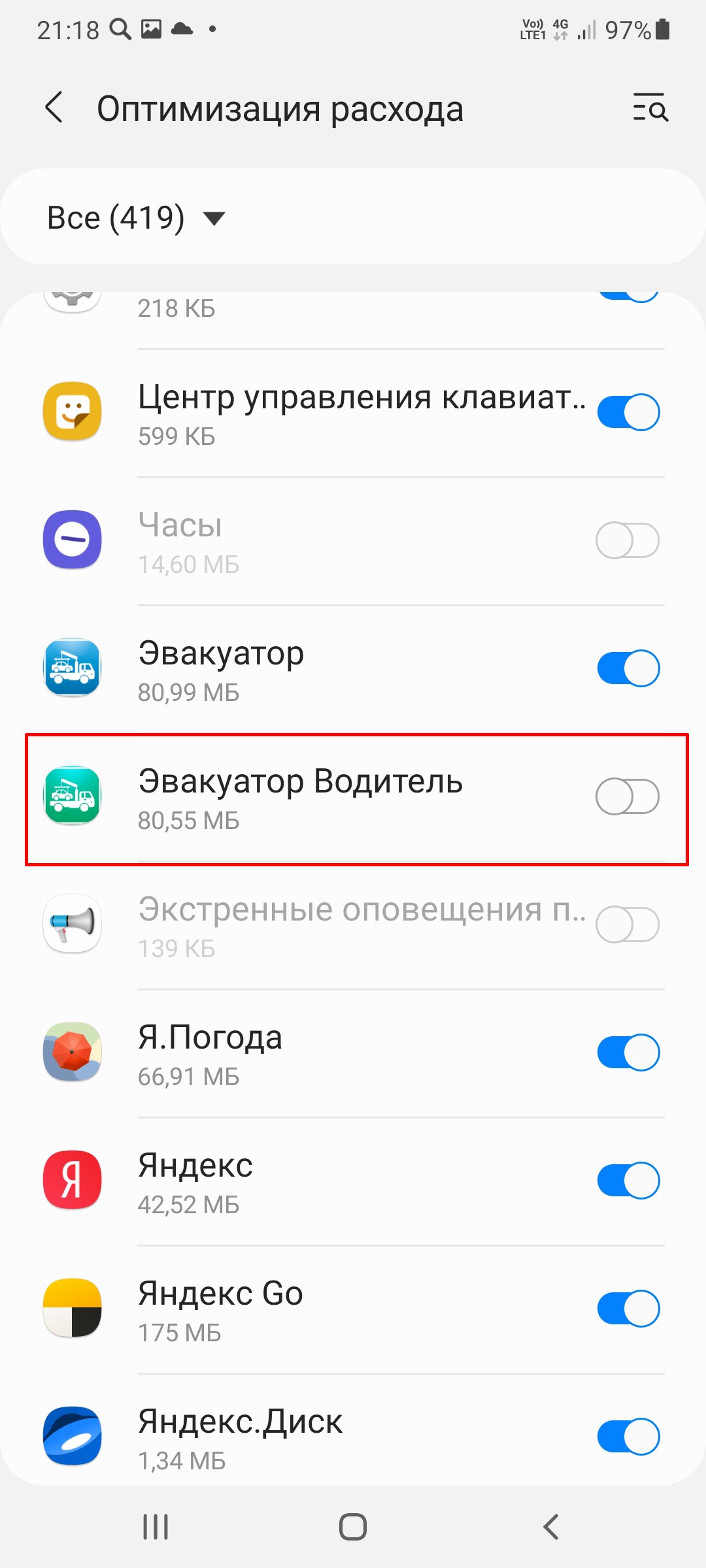Switch off Я.Погода optimization

[x=628, y=1053]
